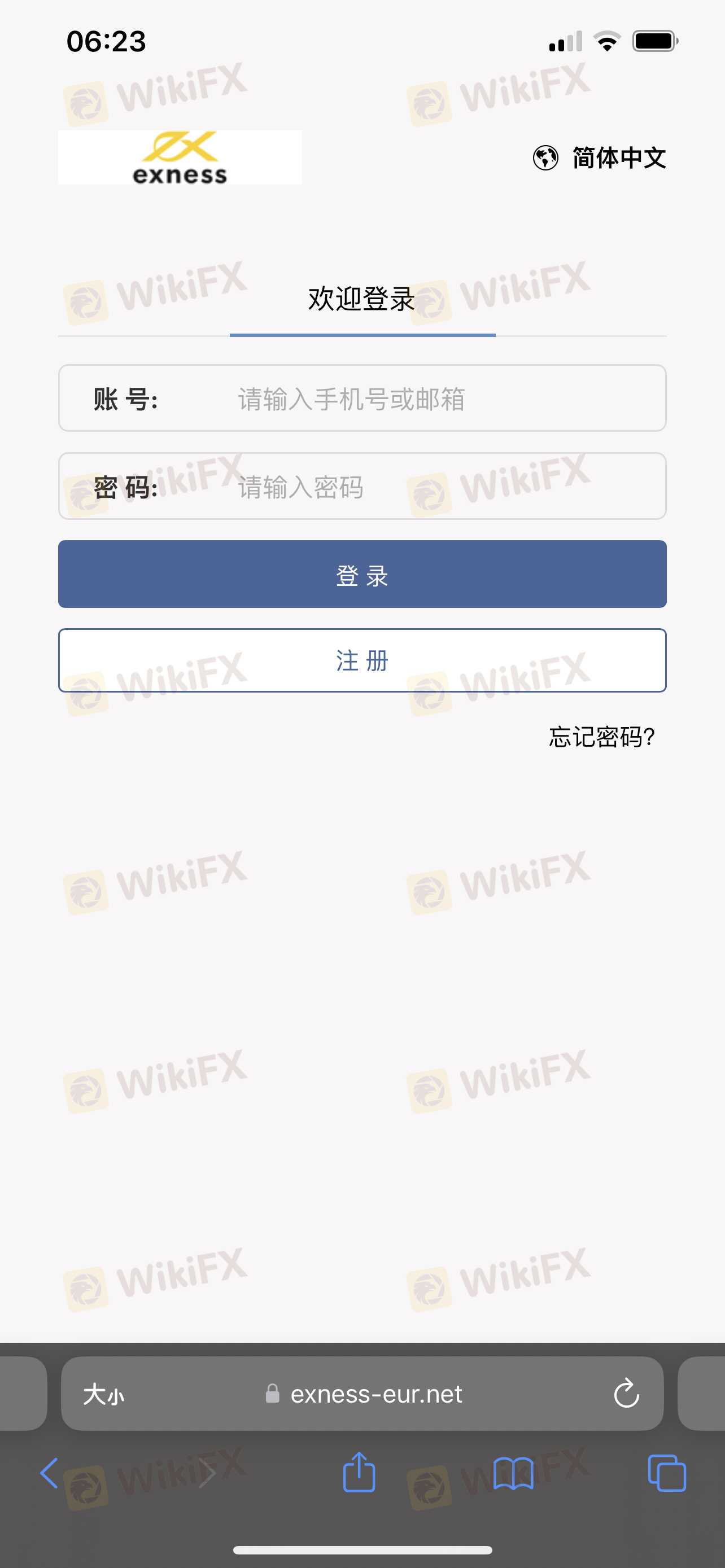This screenshot has width=725, height=1568.
Task: Show open Safari tabs
Action: pos(667,1473)
